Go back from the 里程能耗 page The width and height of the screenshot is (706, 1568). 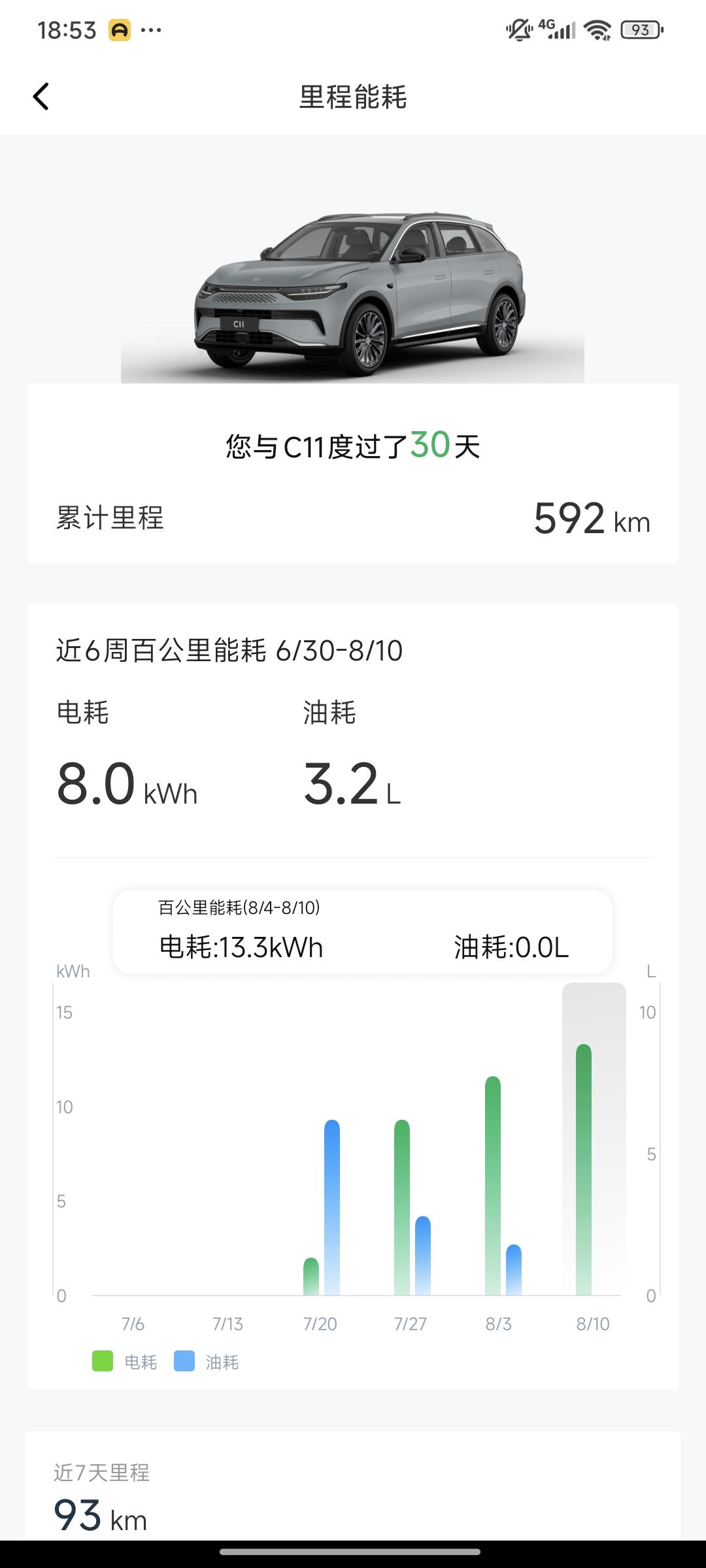[41, 97]
